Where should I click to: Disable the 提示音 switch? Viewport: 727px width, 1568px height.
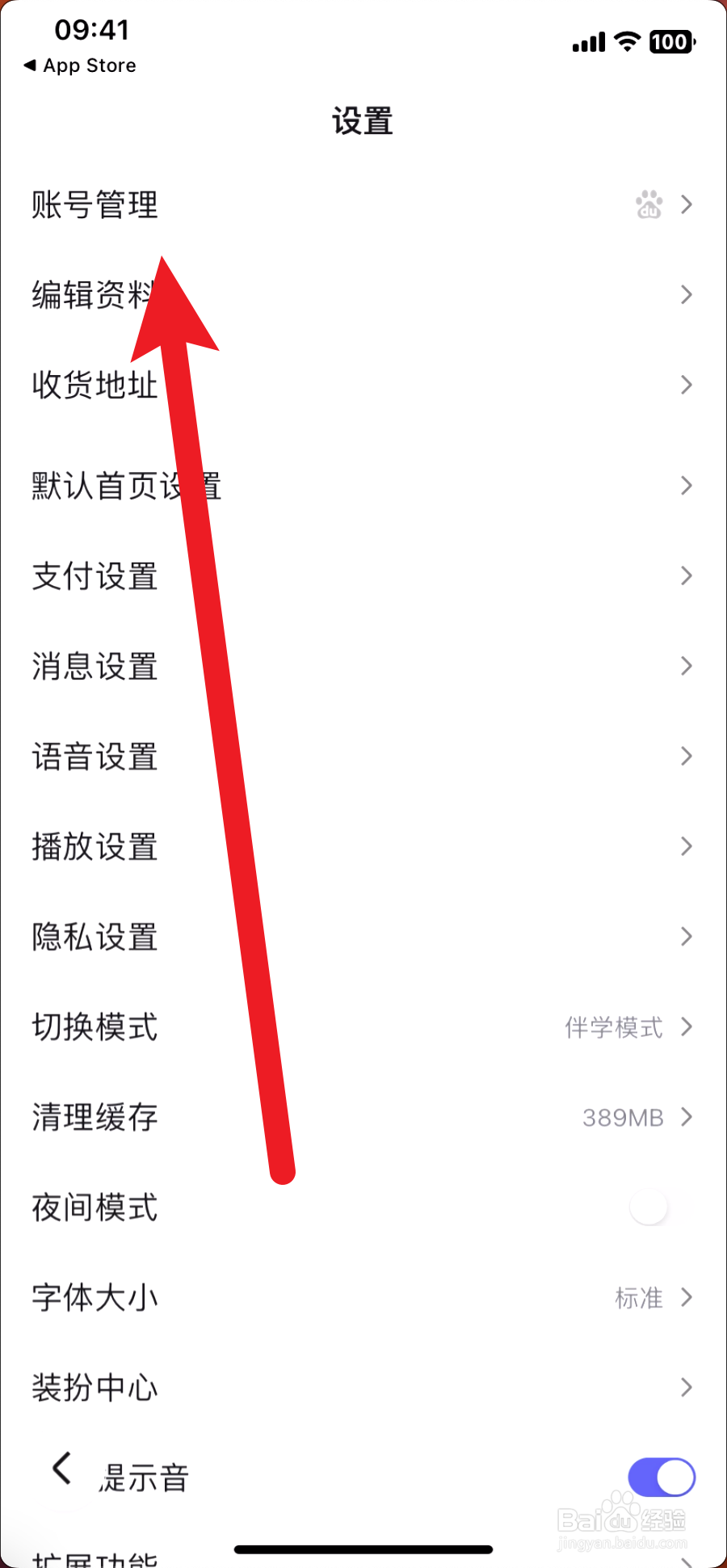pos(660,1477)
